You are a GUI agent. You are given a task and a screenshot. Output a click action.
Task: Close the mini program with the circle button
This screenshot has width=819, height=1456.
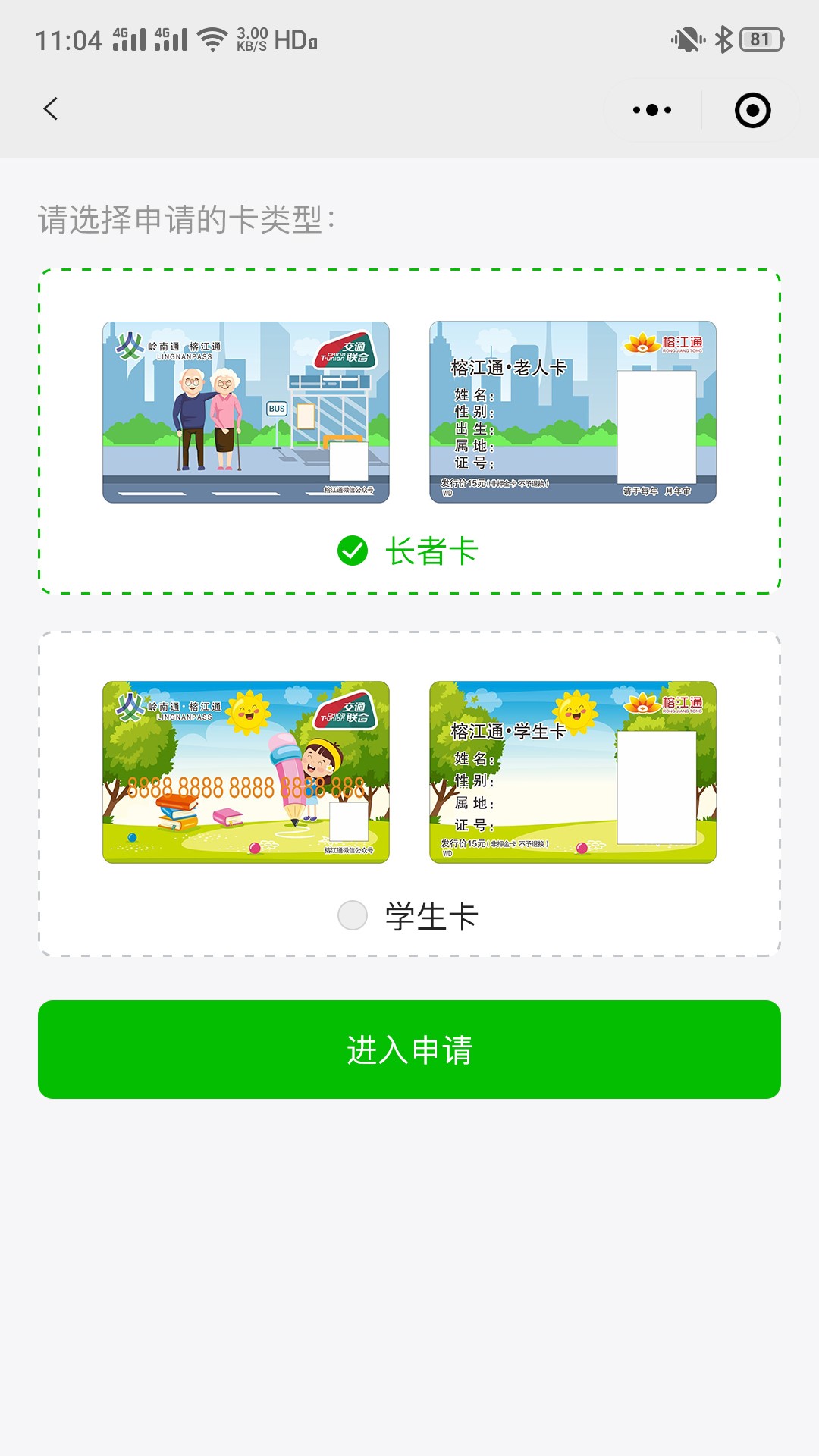pyautogui.click(x=752, y=111)
